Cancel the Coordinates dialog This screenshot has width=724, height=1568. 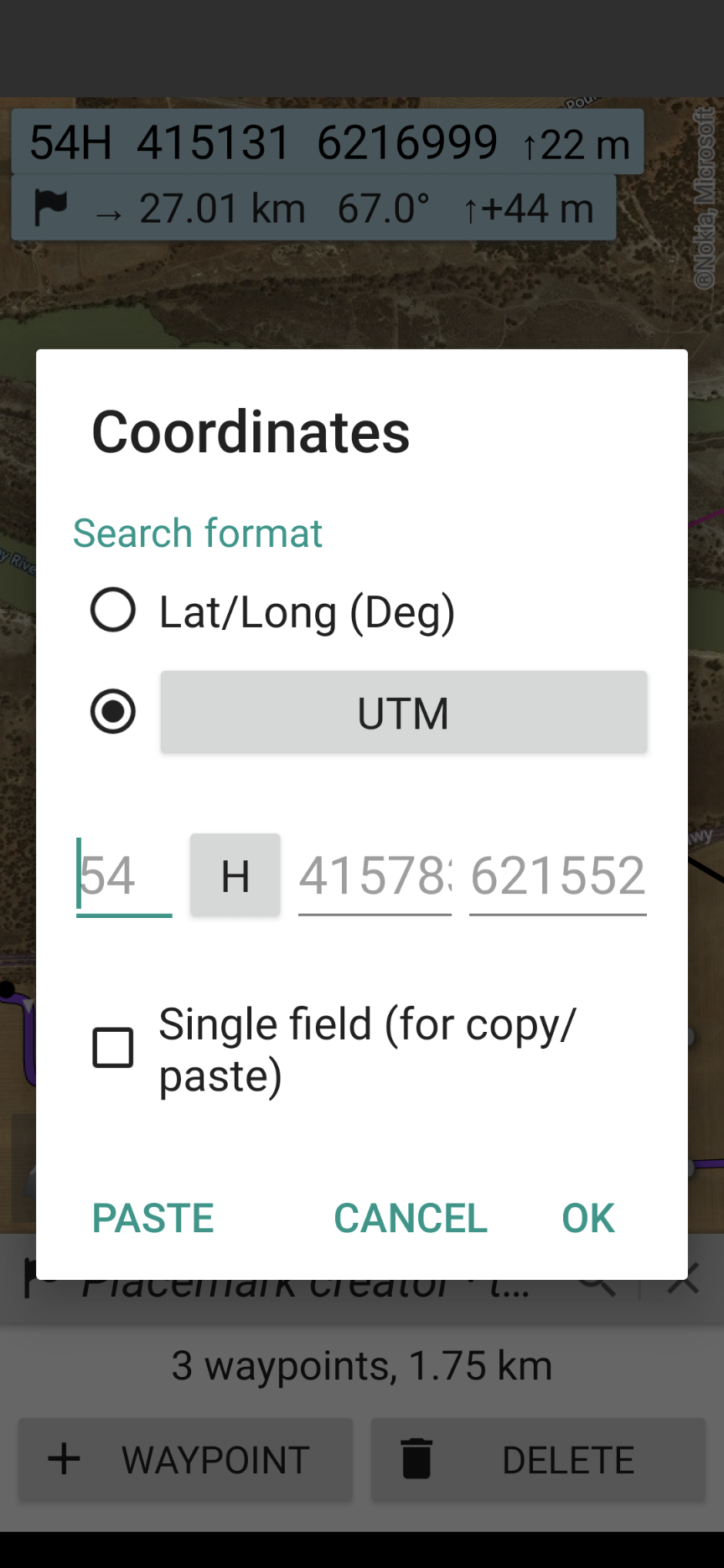pos(411,1218)
